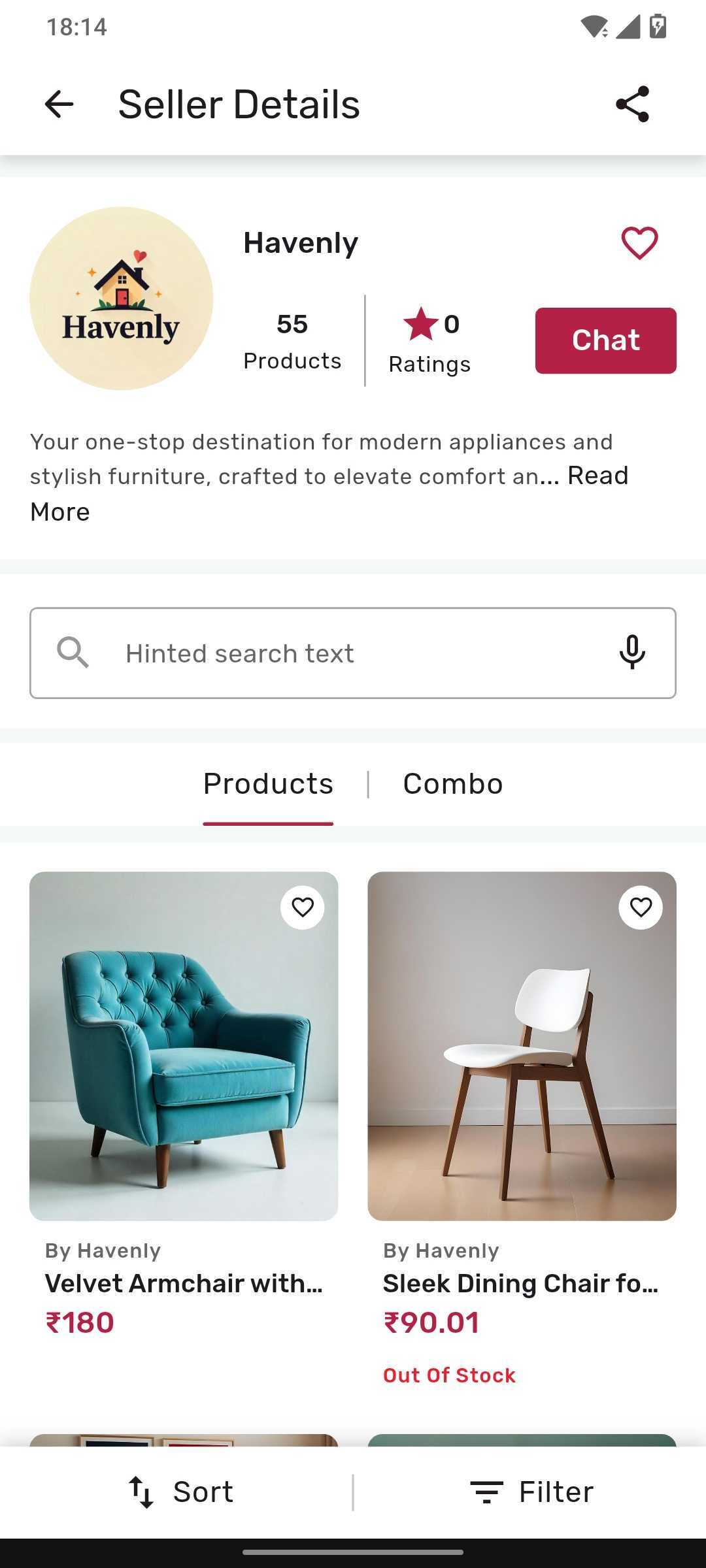Image resolution: width=706 pixels, height=1568 pixels.
Task: Open the Velvet Armchair product card
Action: pos(184,1104)
